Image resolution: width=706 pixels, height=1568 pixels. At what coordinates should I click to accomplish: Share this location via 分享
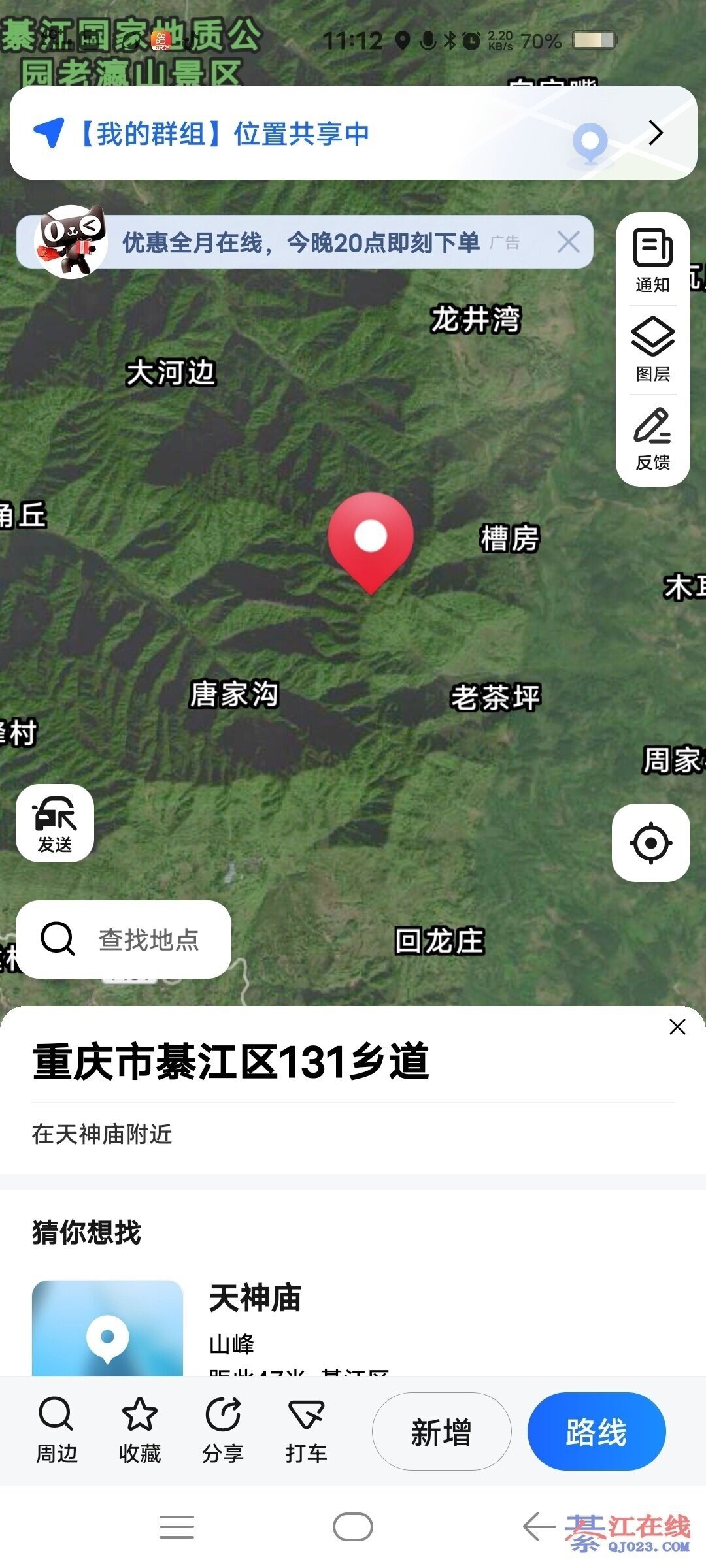coord(223,1431)
